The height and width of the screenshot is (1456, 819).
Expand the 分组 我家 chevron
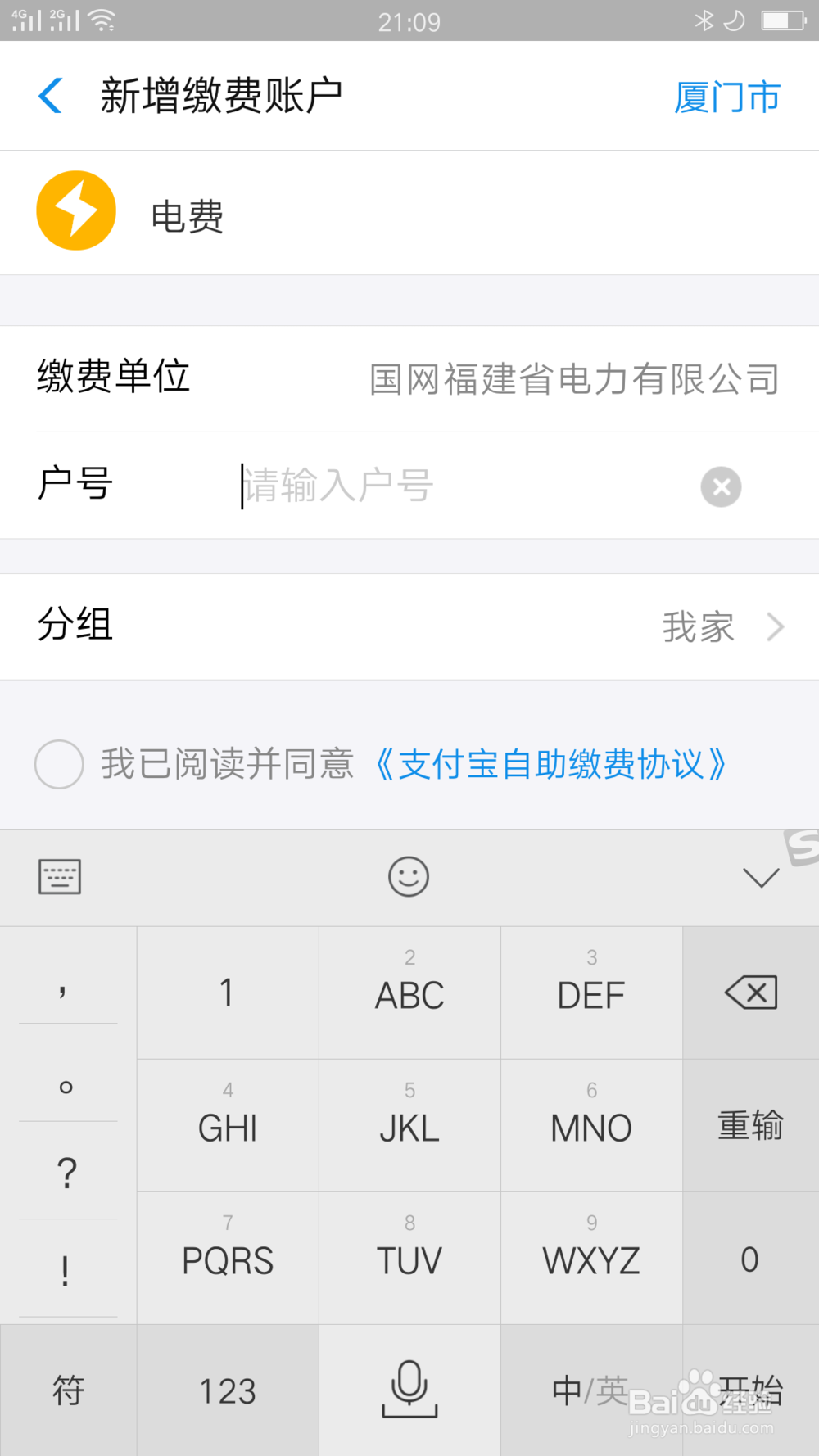point(773,626)
